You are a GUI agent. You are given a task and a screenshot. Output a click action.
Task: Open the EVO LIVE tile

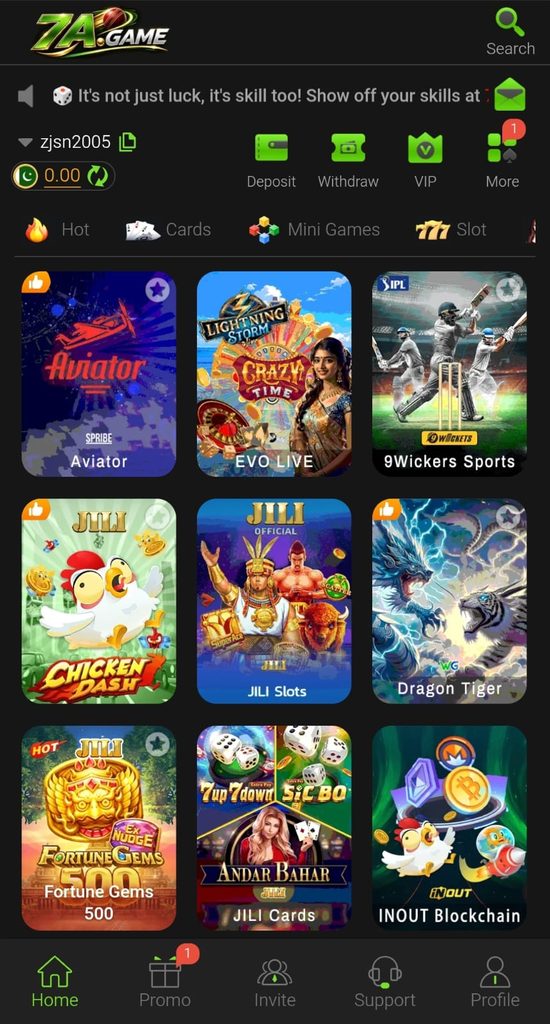pos(274,374)
